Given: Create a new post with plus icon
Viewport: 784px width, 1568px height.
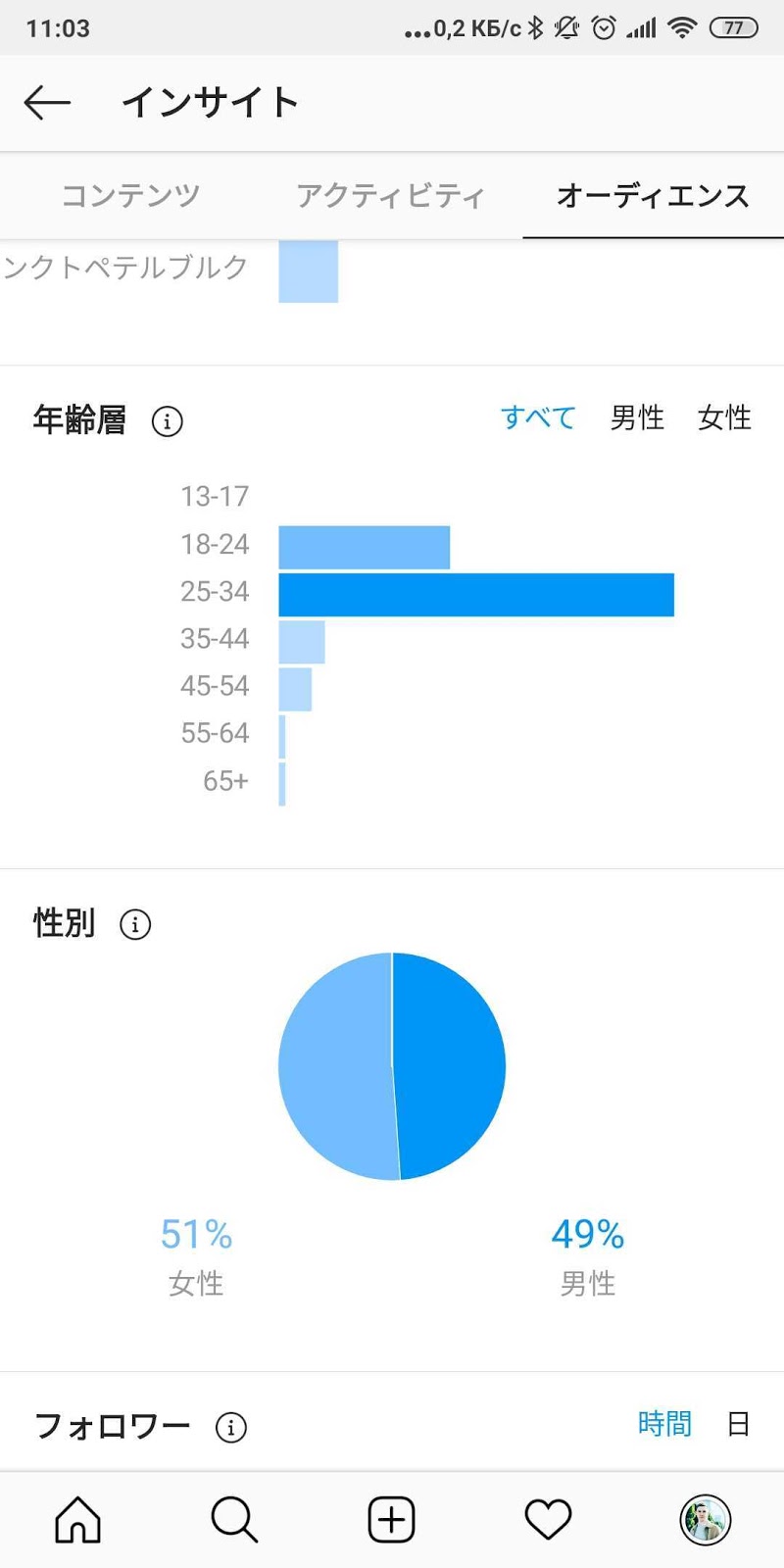Looking at the screenshot, I should 391,1520.
